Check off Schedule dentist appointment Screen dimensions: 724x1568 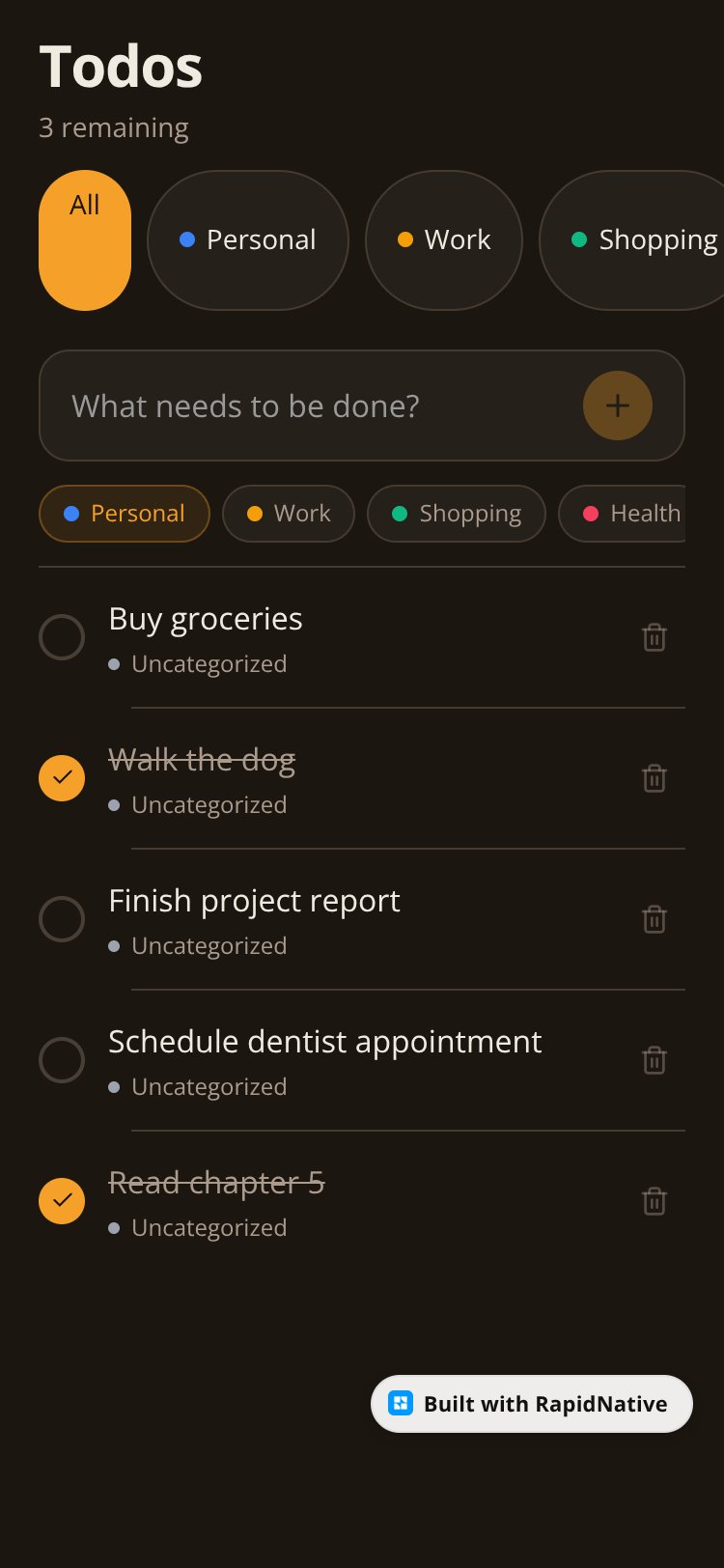62,1060
